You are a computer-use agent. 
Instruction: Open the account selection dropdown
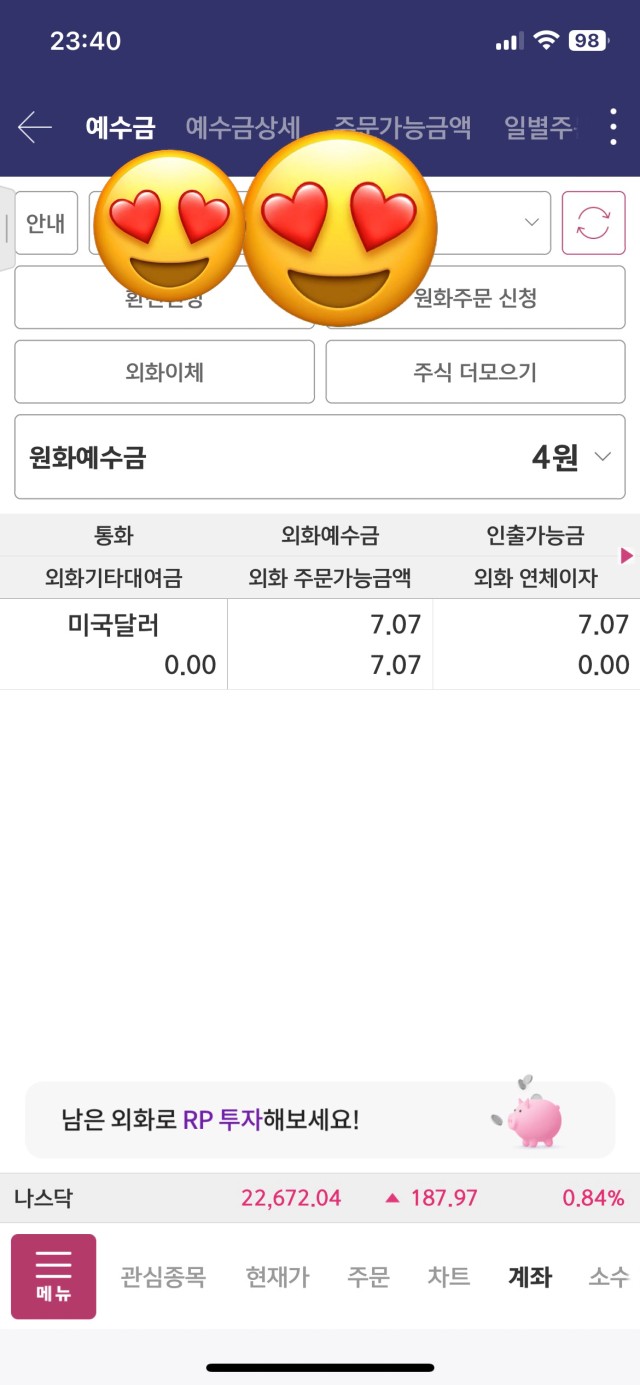click(x=319, y=223)
